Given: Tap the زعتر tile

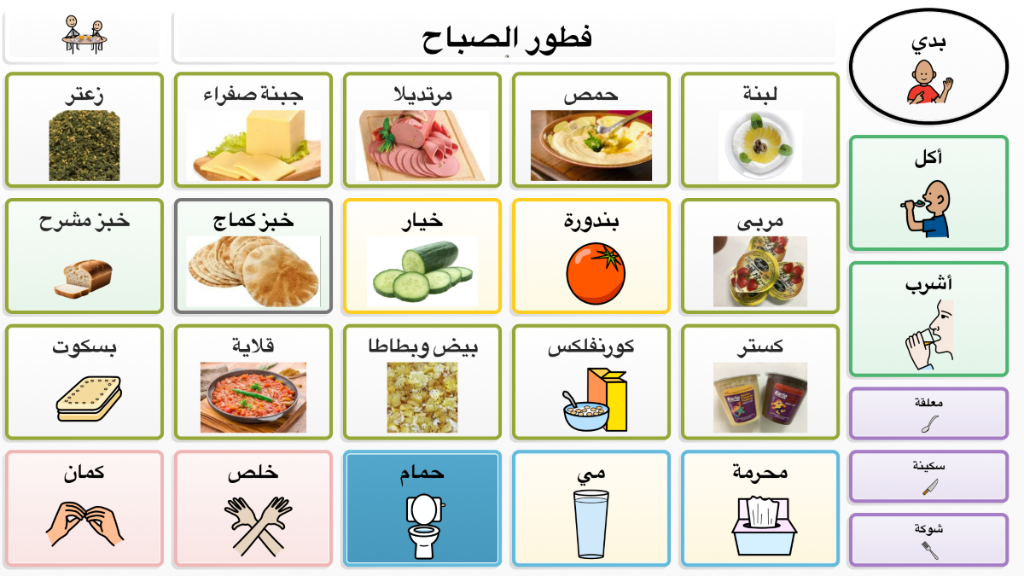Looking at the screenshot, I should coord(84,130).
